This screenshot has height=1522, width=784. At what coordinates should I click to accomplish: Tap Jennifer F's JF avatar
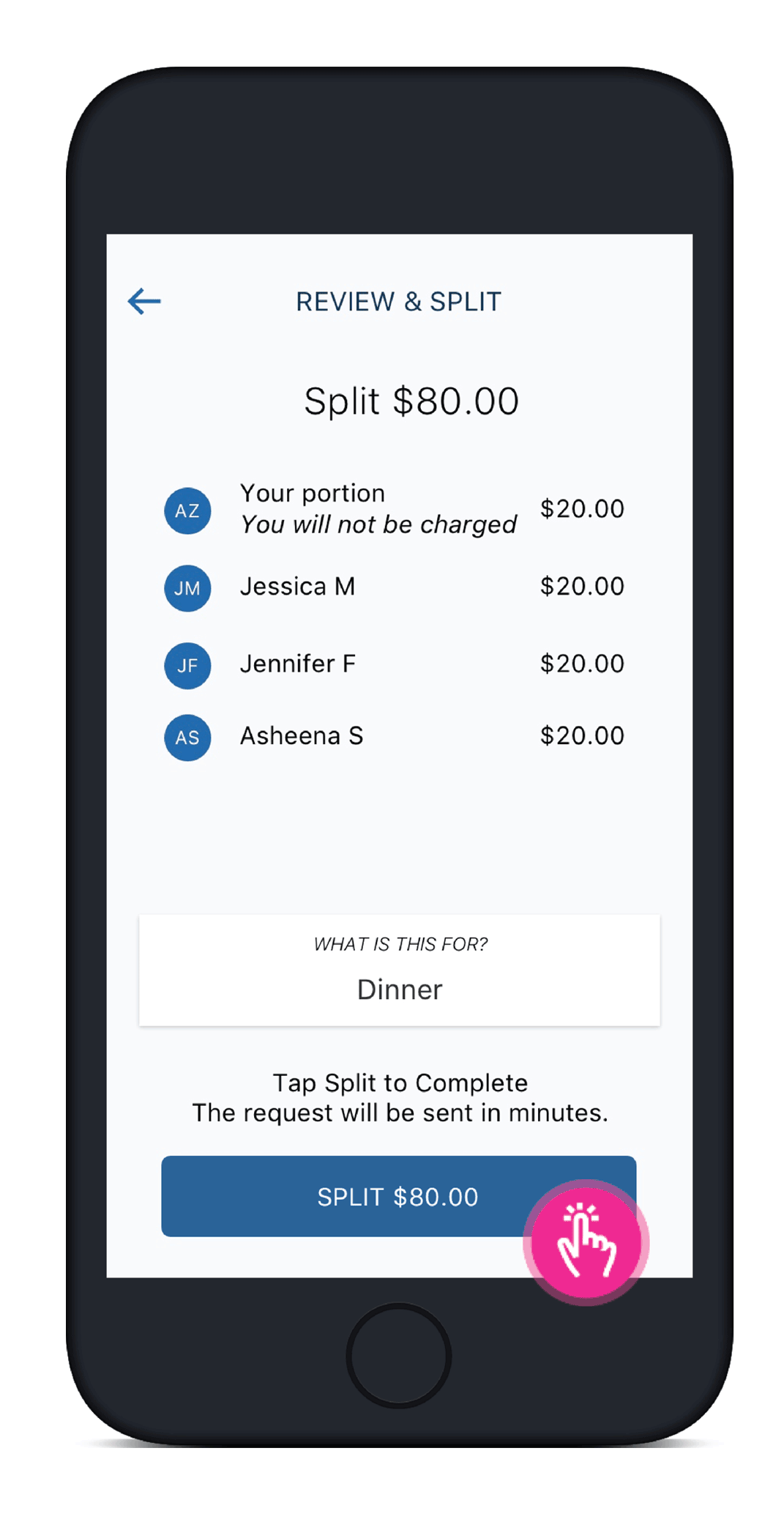tap(187, 665)
